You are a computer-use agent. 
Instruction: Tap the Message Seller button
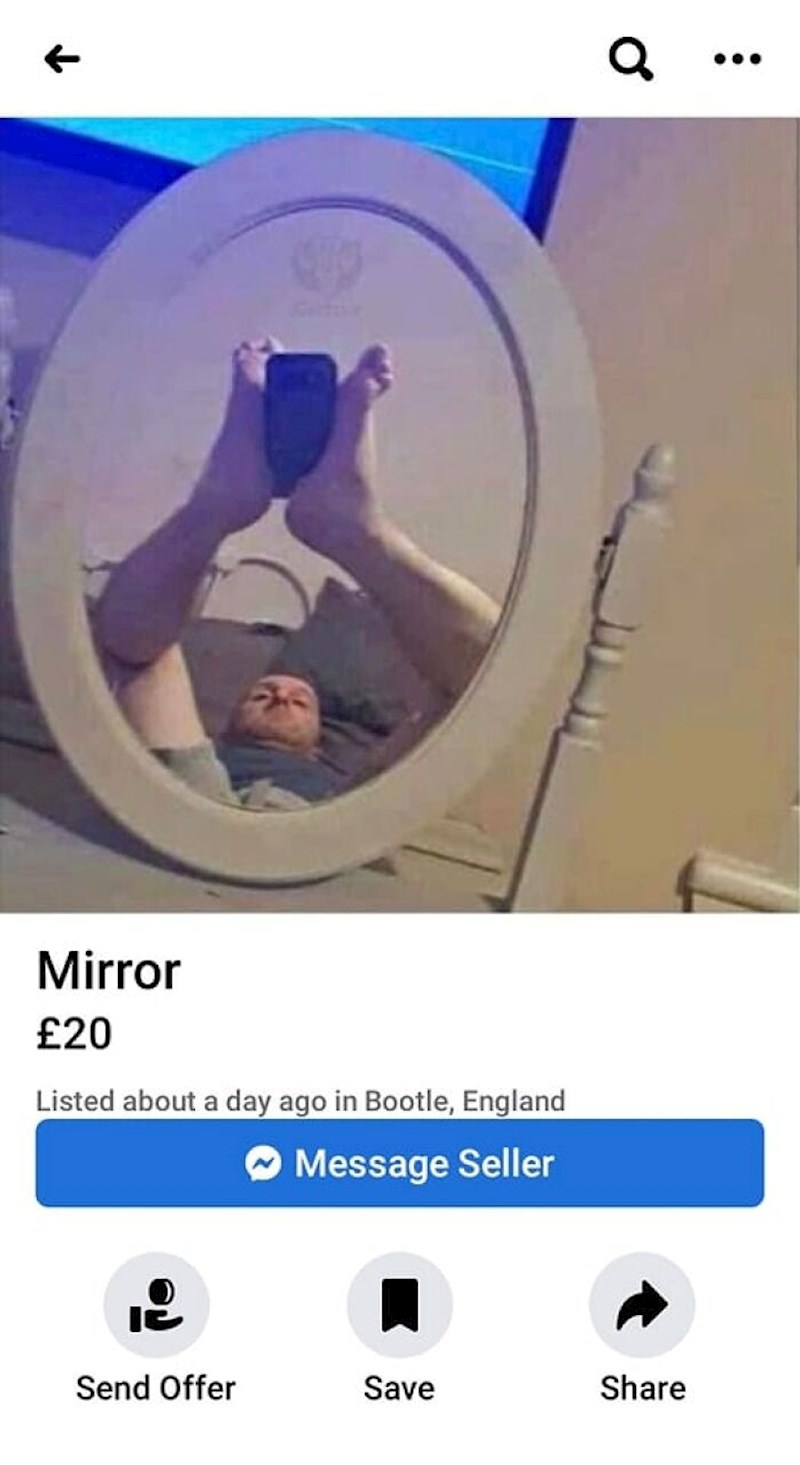coord(400,1163)
